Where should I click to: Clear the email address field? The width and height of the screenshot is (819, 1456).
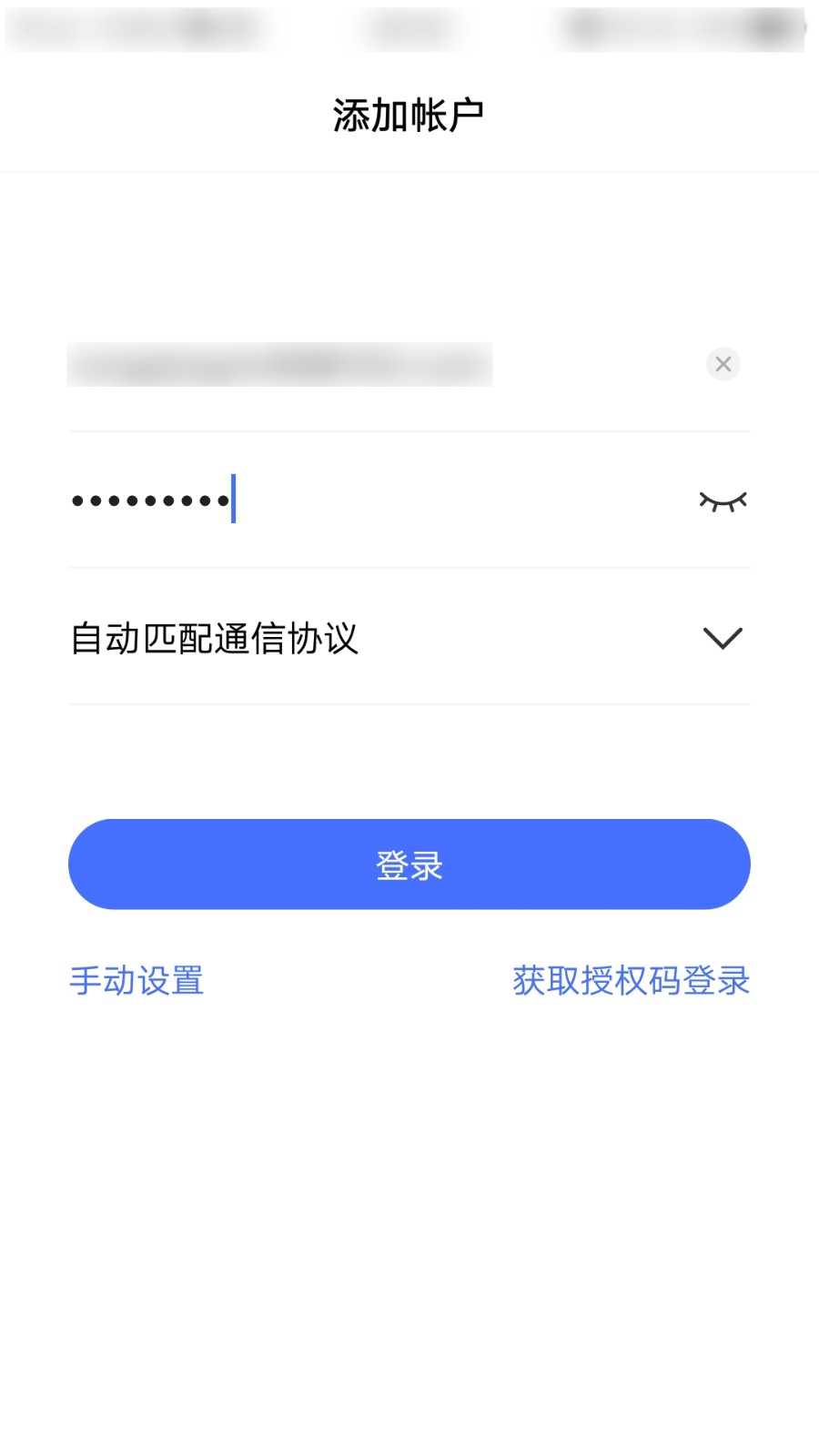pos(723,364)
